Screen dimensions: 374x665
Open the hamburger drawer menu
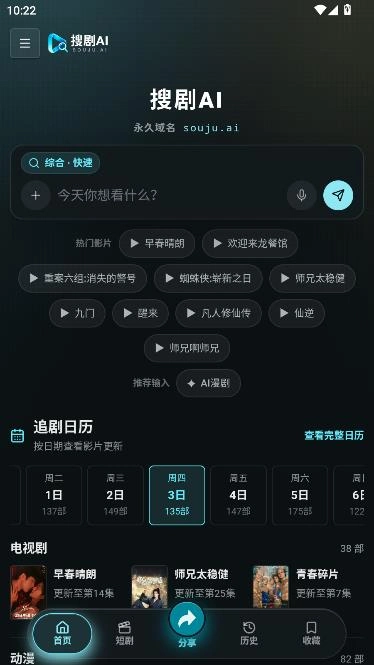pos(25,43)
